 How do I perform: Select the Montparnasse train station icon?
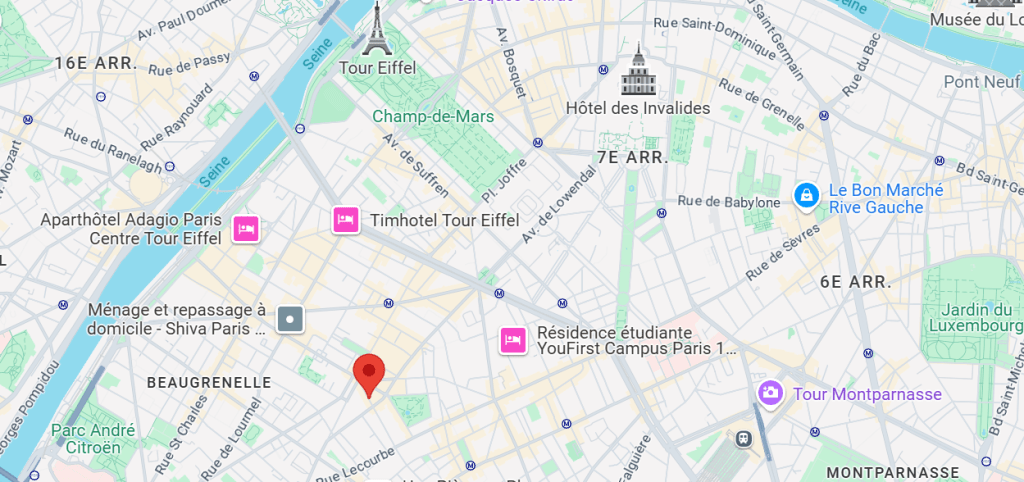click(x=744, y=438)
